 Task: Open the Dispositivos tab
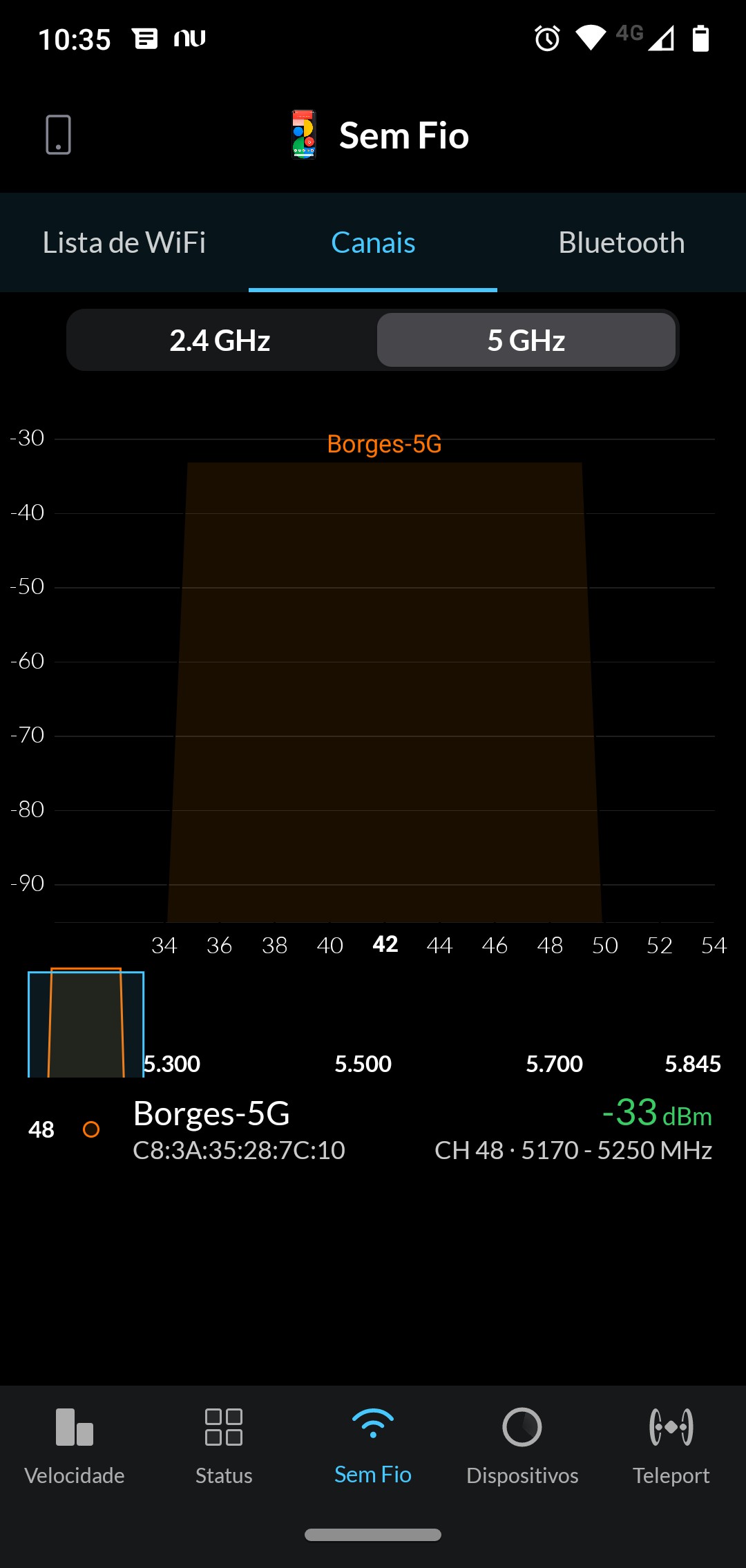click(x=522, y=1444)
